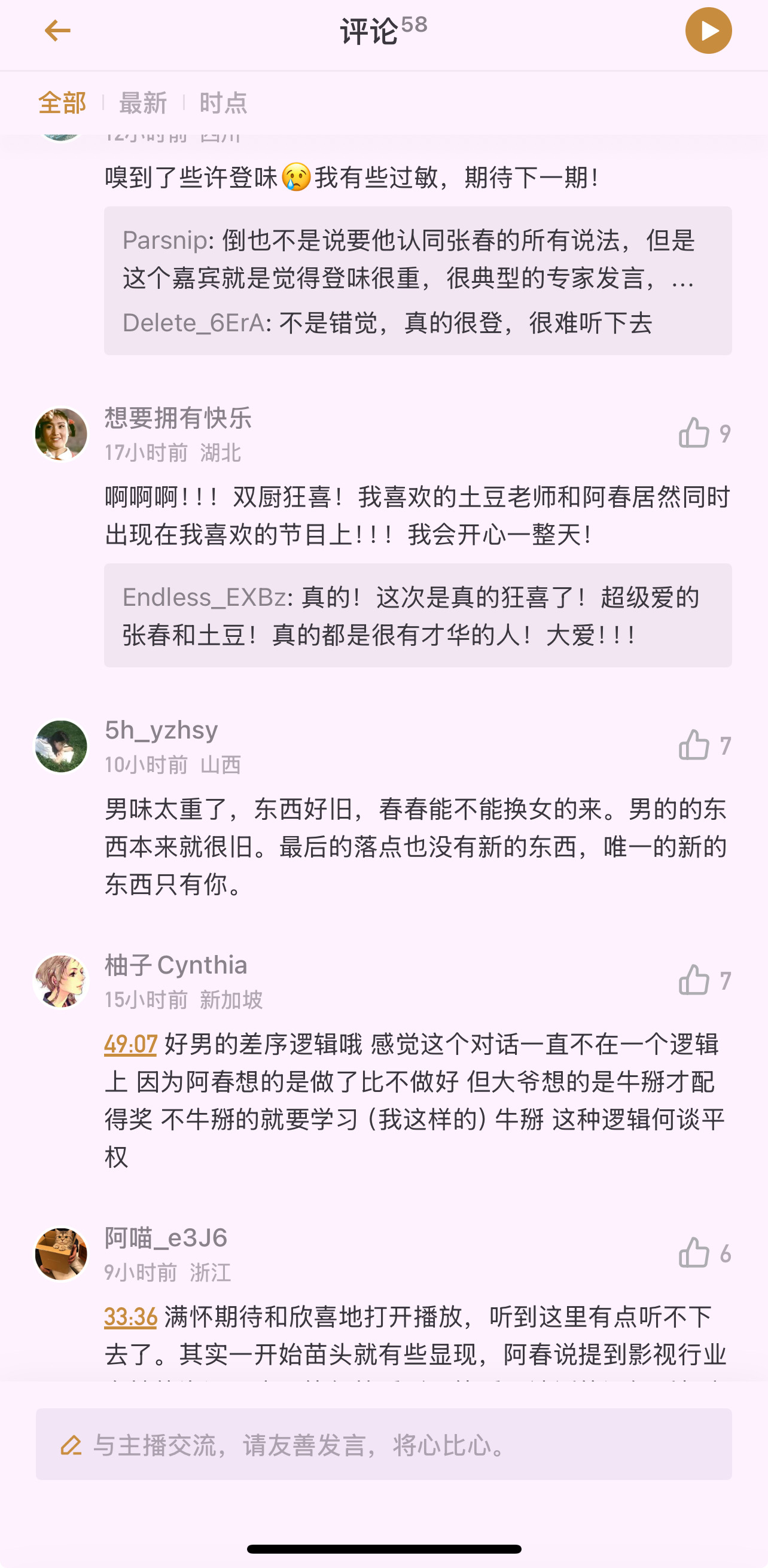Jump to timestamp 49:07
Image resolution: width=768 pixels, height=1568 pixels.
pos(131,1044)
